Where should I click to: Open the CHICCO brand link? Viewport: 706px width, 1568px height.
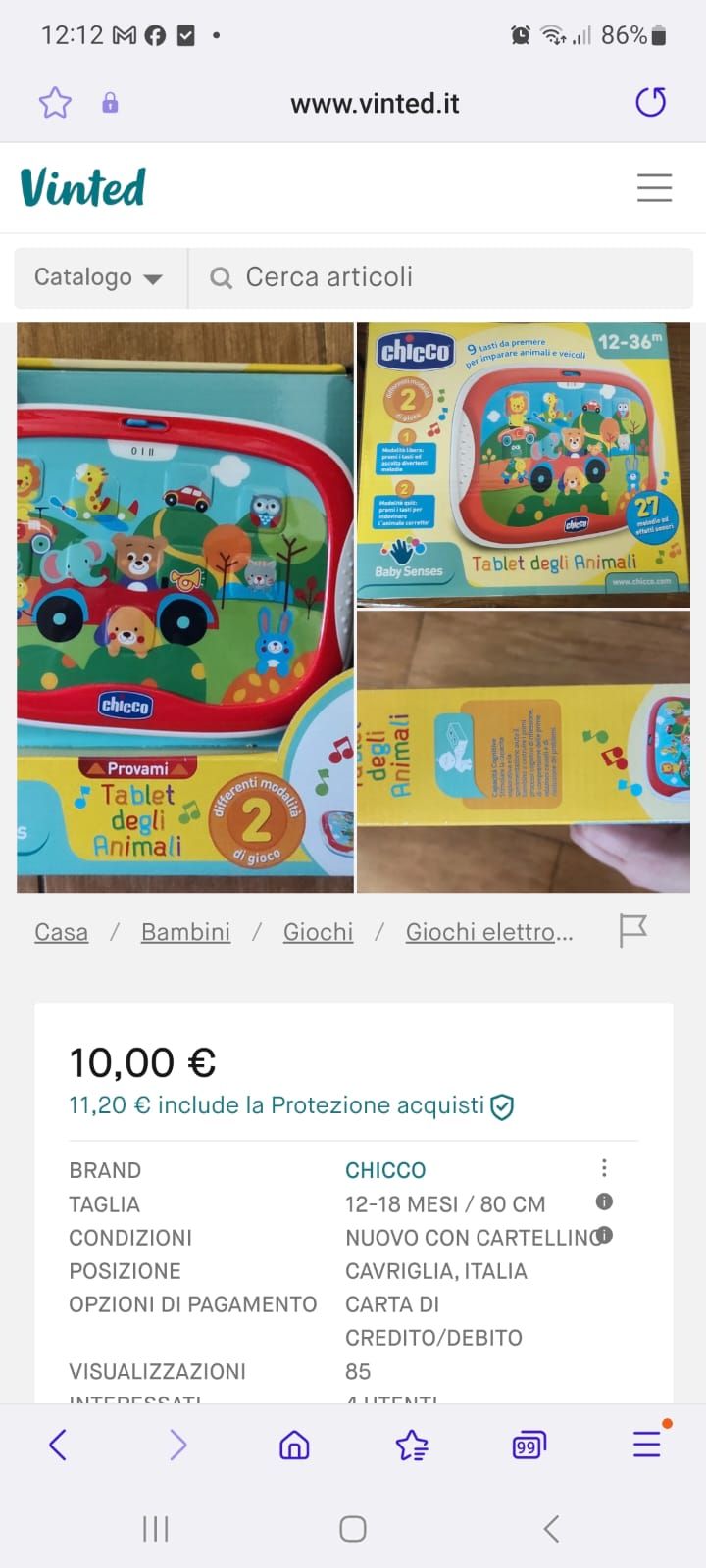tap(385, 1170)
